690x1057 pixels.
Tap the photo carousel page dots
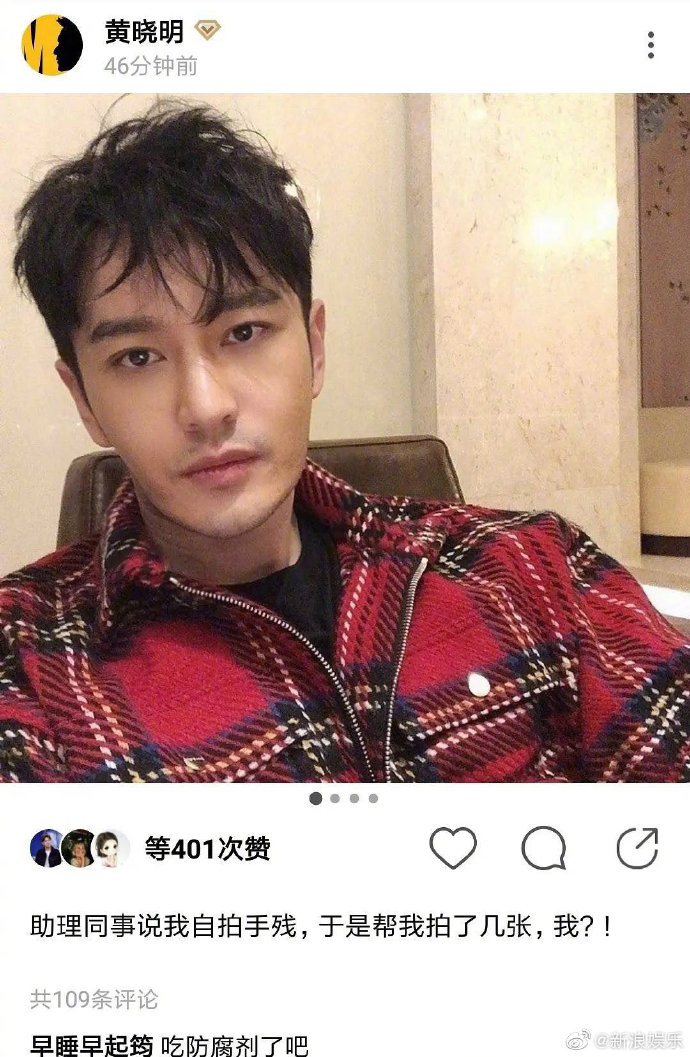pyautogui.click(x=344, y=798)
